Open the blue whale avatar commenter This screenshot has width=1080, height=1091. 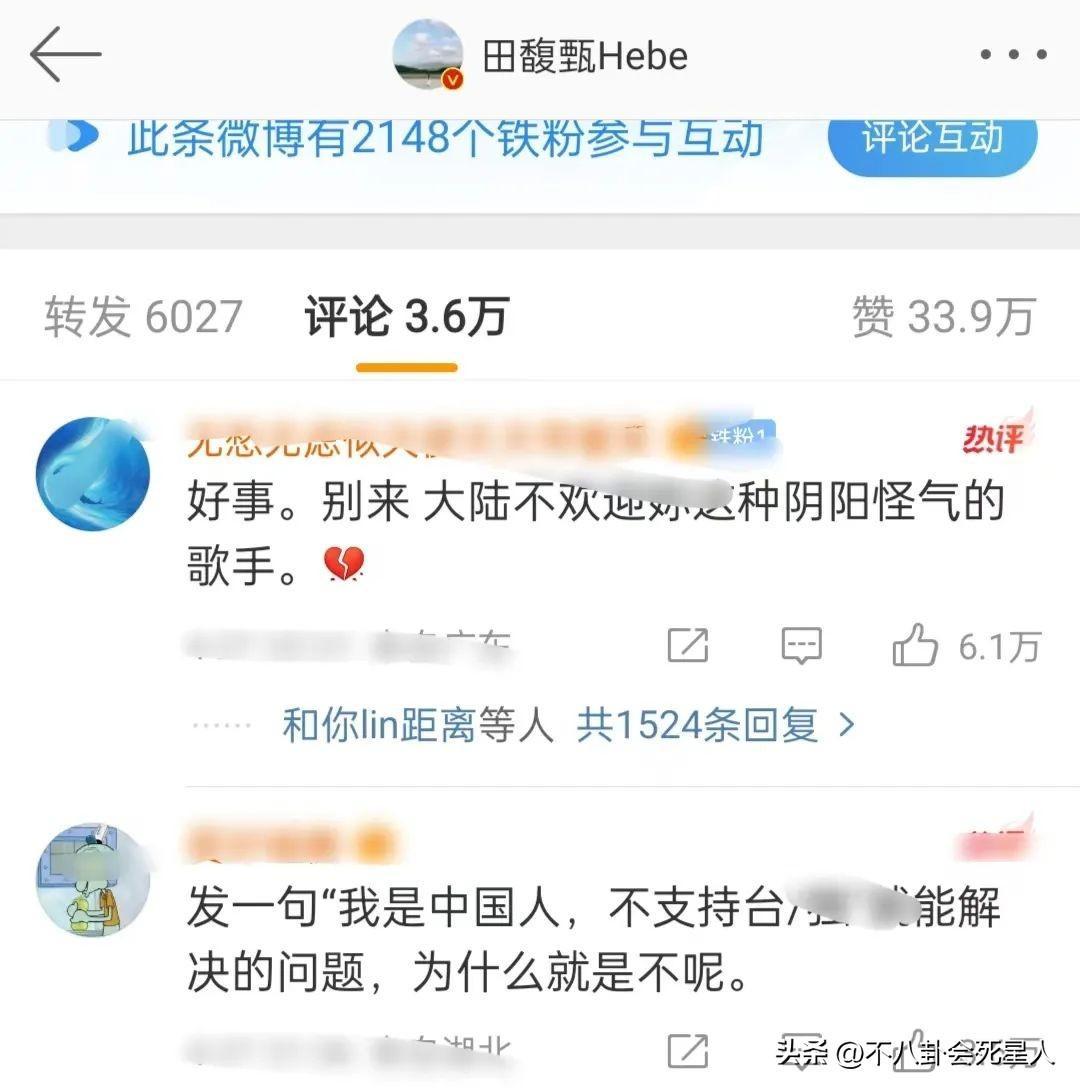[x=92, y=474]
